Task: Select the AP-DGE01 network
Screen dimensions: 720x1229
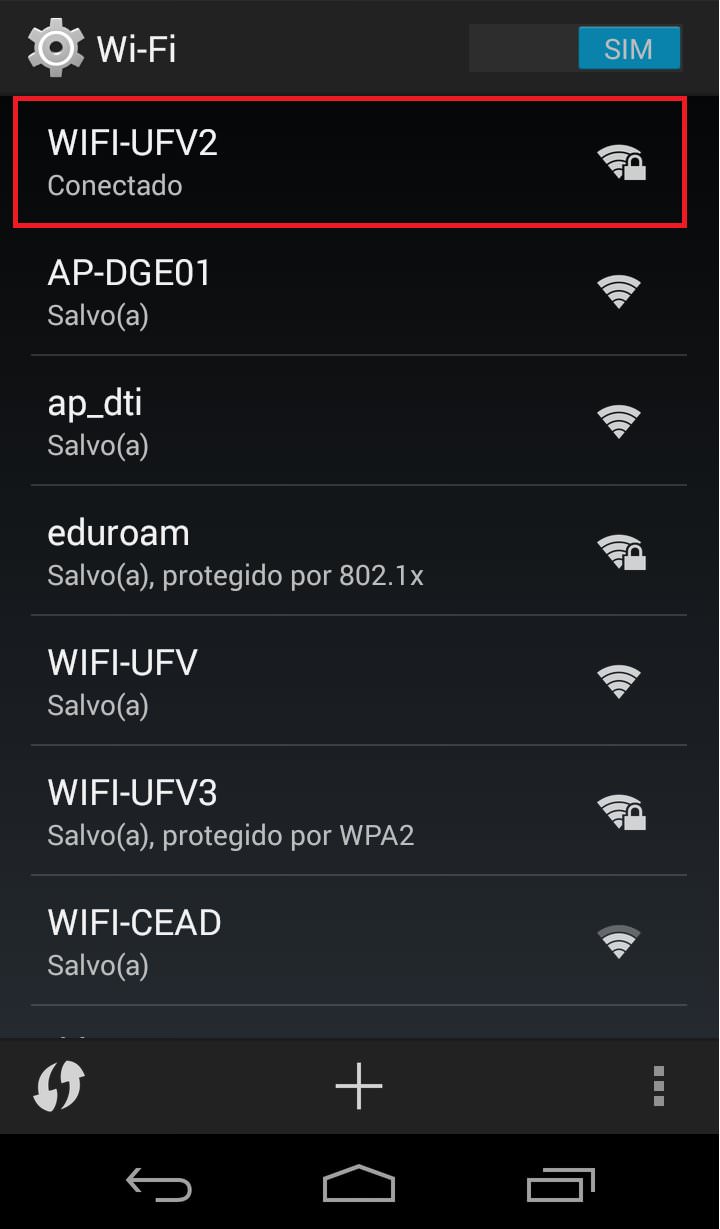Action: [x=359, y=291]
